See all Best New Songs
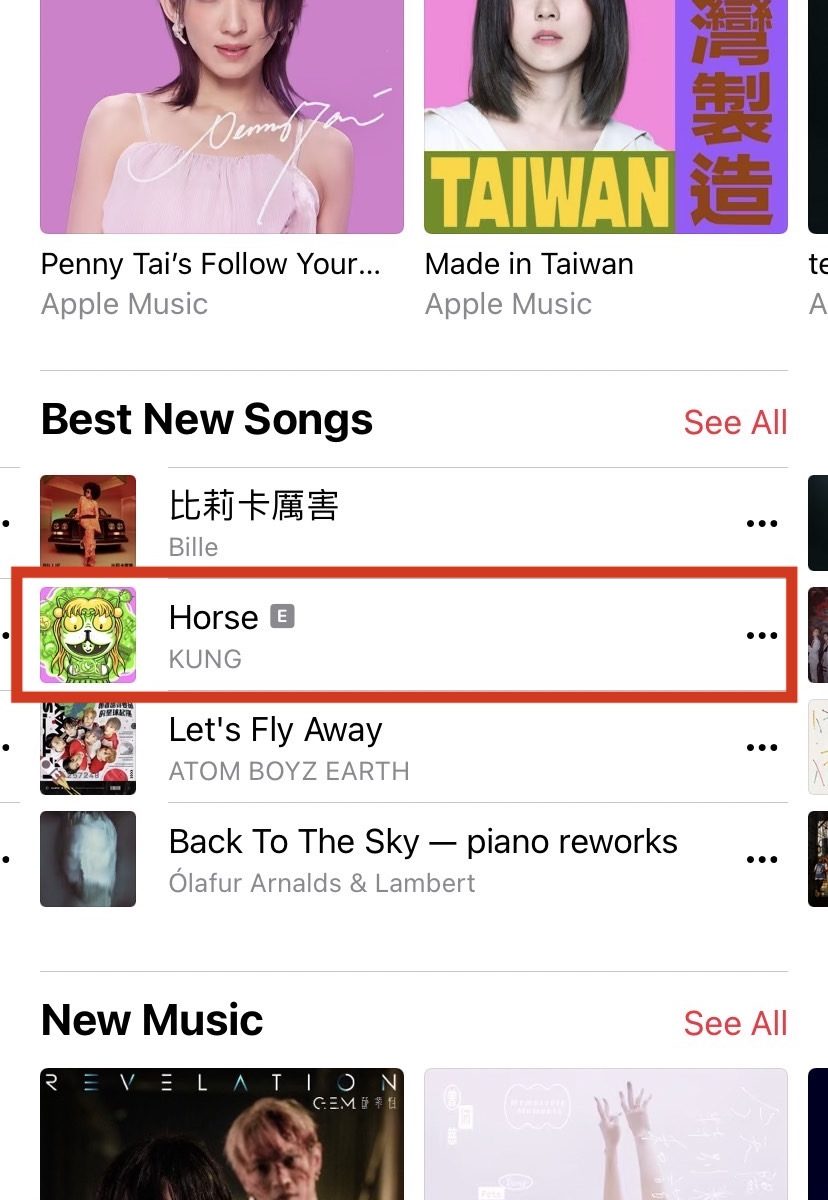Image resolution: width=828 pixels, height=1200 pixels. click(x=735, y=422)
